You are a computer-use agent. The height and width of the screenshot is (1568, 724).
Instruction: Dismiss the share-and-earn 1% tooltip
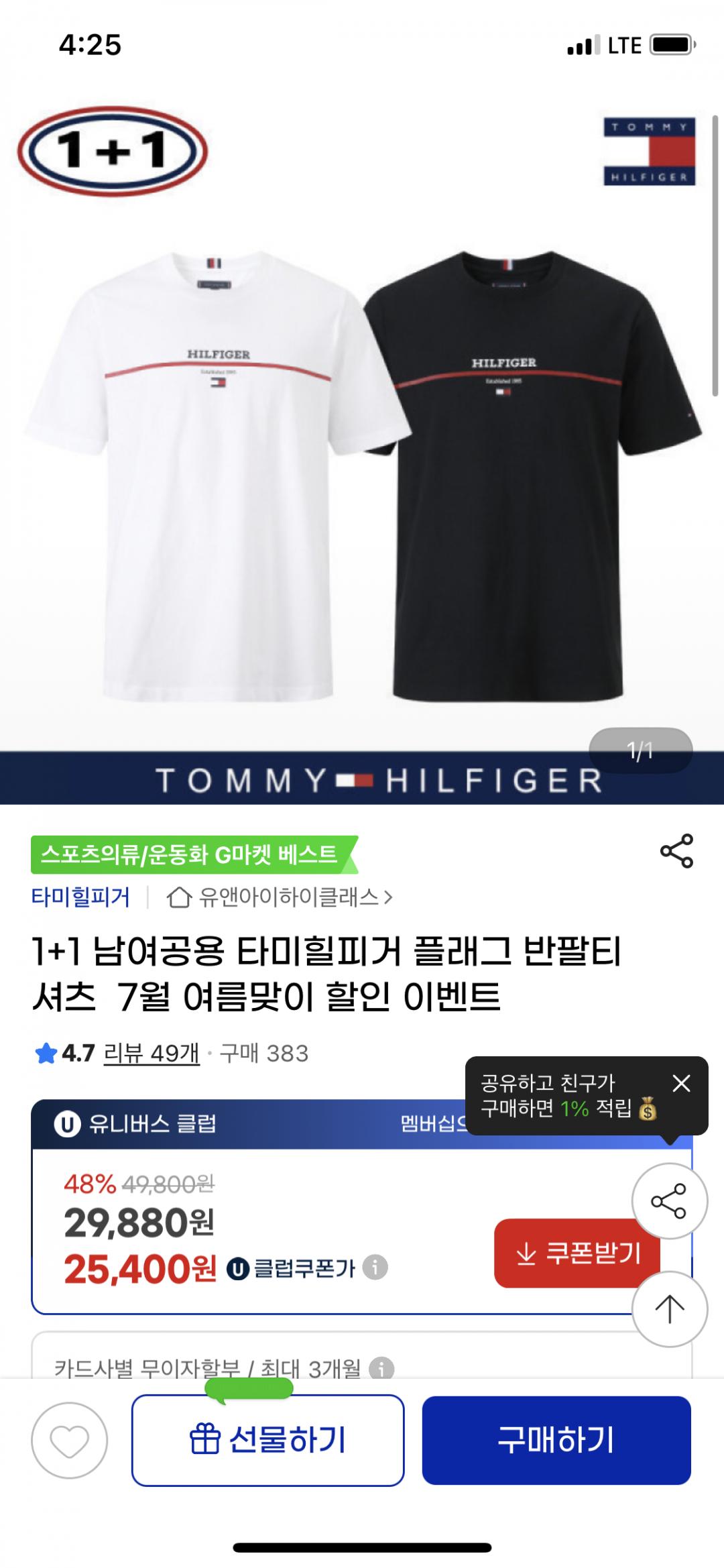681,1083
